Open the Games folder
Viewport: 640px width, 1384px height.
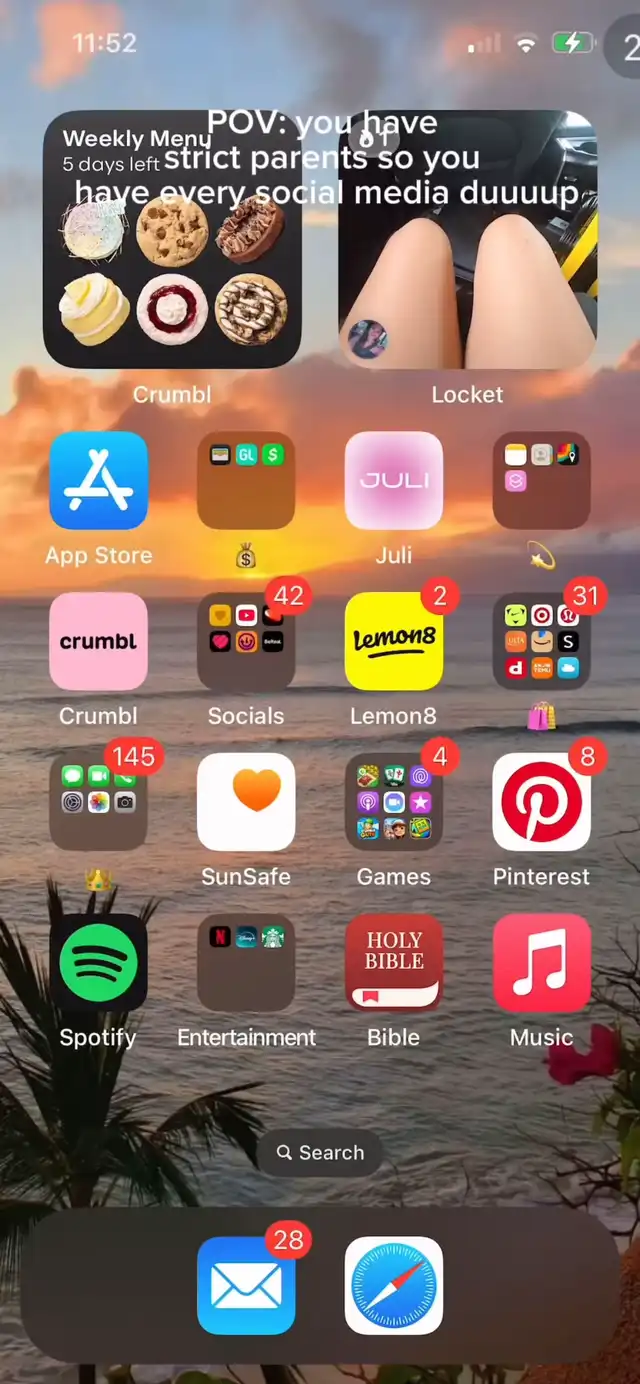click(x=394, y=802)
